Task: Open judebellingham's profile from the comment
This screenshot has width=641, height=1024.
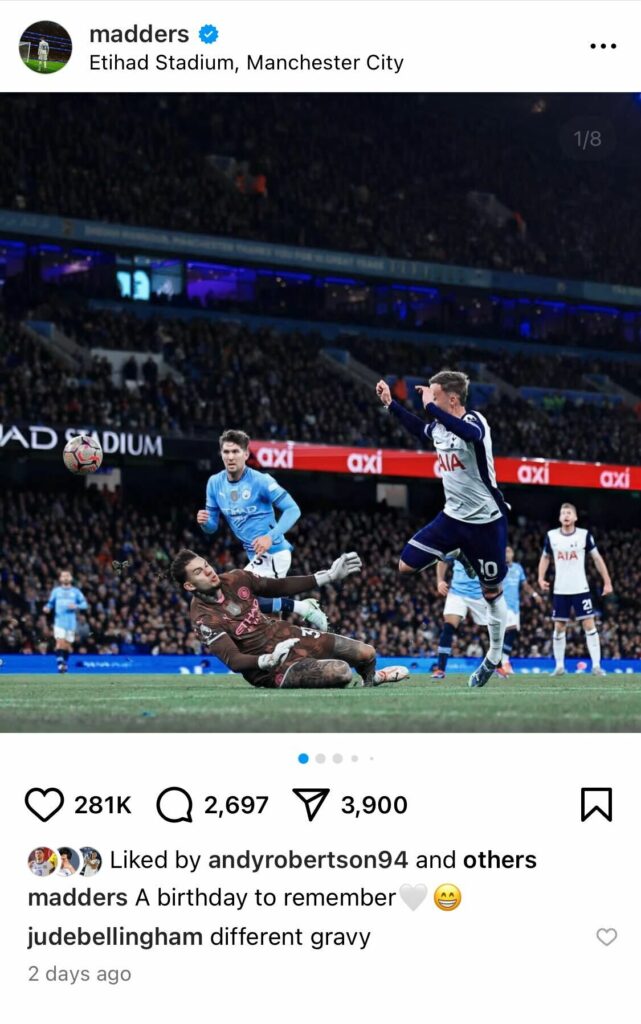Action: (116, 937)
